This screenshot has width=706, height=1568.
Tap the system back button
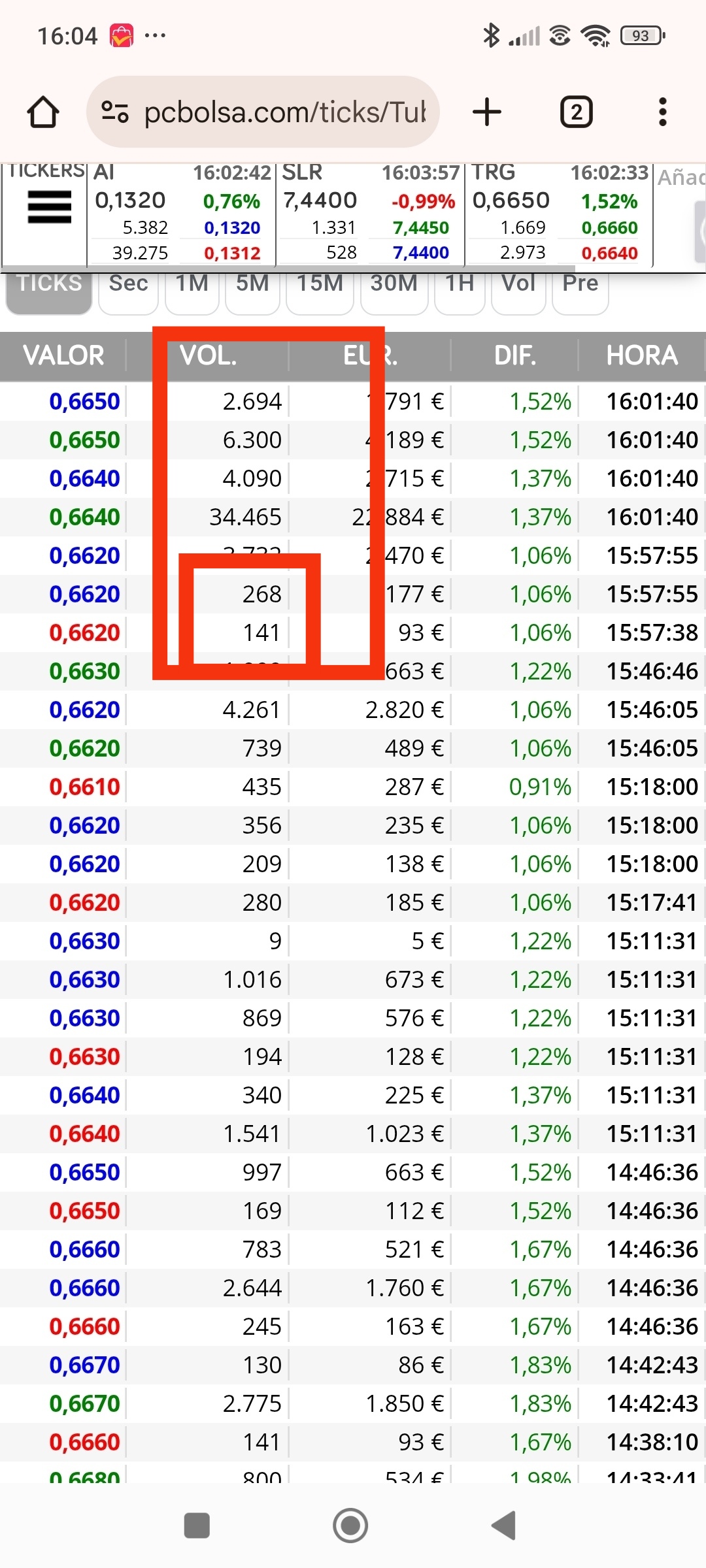[x=504, y=1526]
